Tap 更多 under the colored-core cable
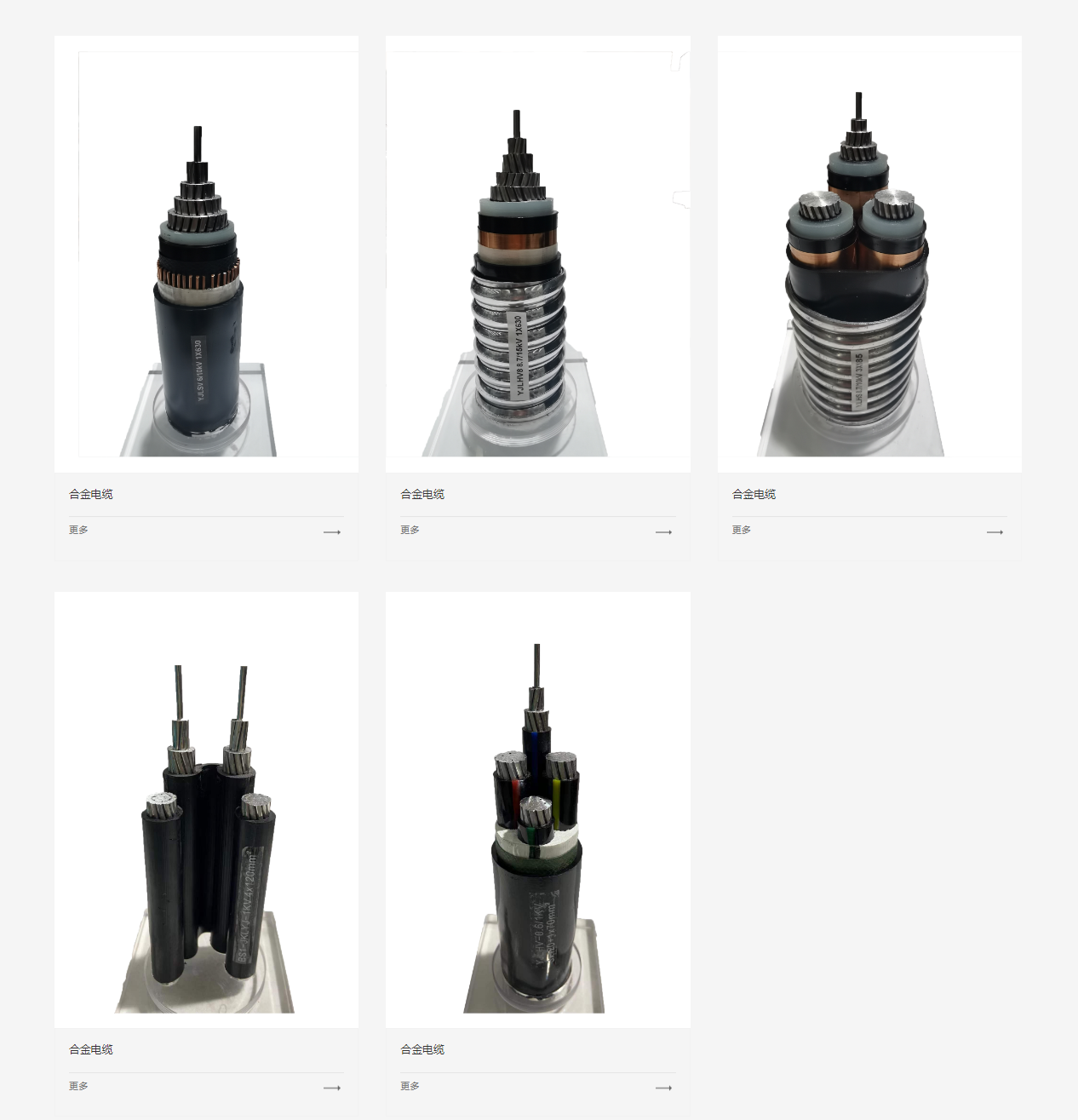The width and height of the screenshot is (1078, 1120). 410,1087
